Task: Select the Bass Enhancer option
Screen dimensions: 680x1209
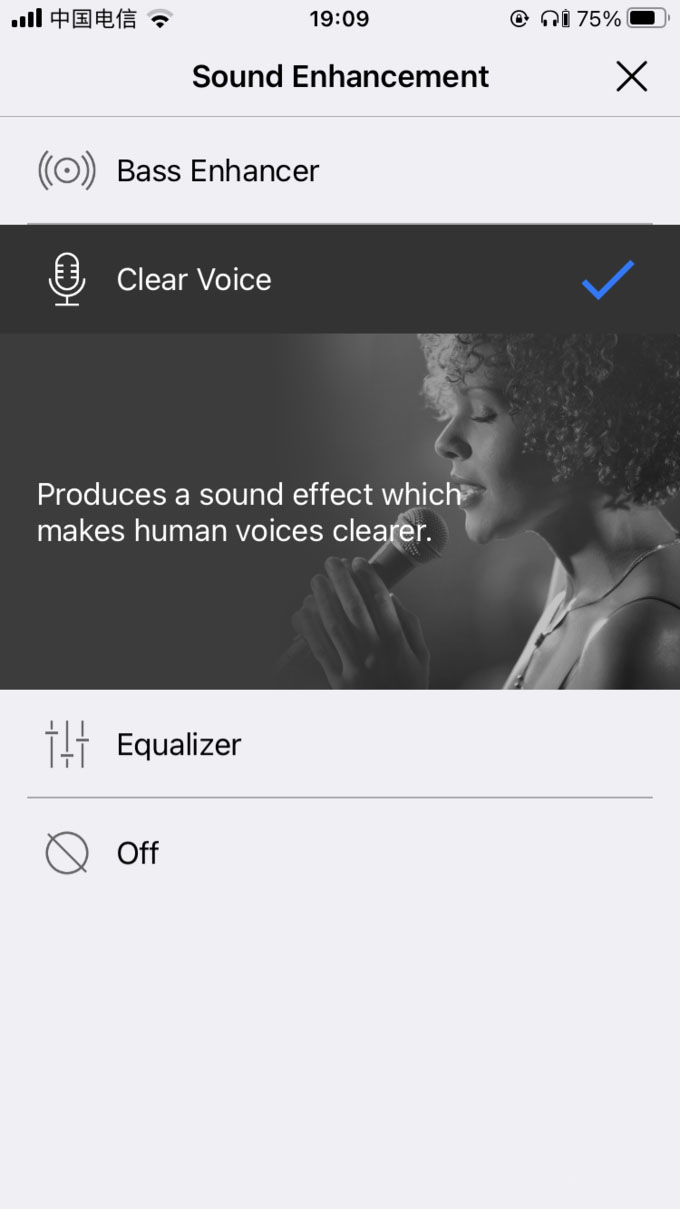Action: coord(218,171)
